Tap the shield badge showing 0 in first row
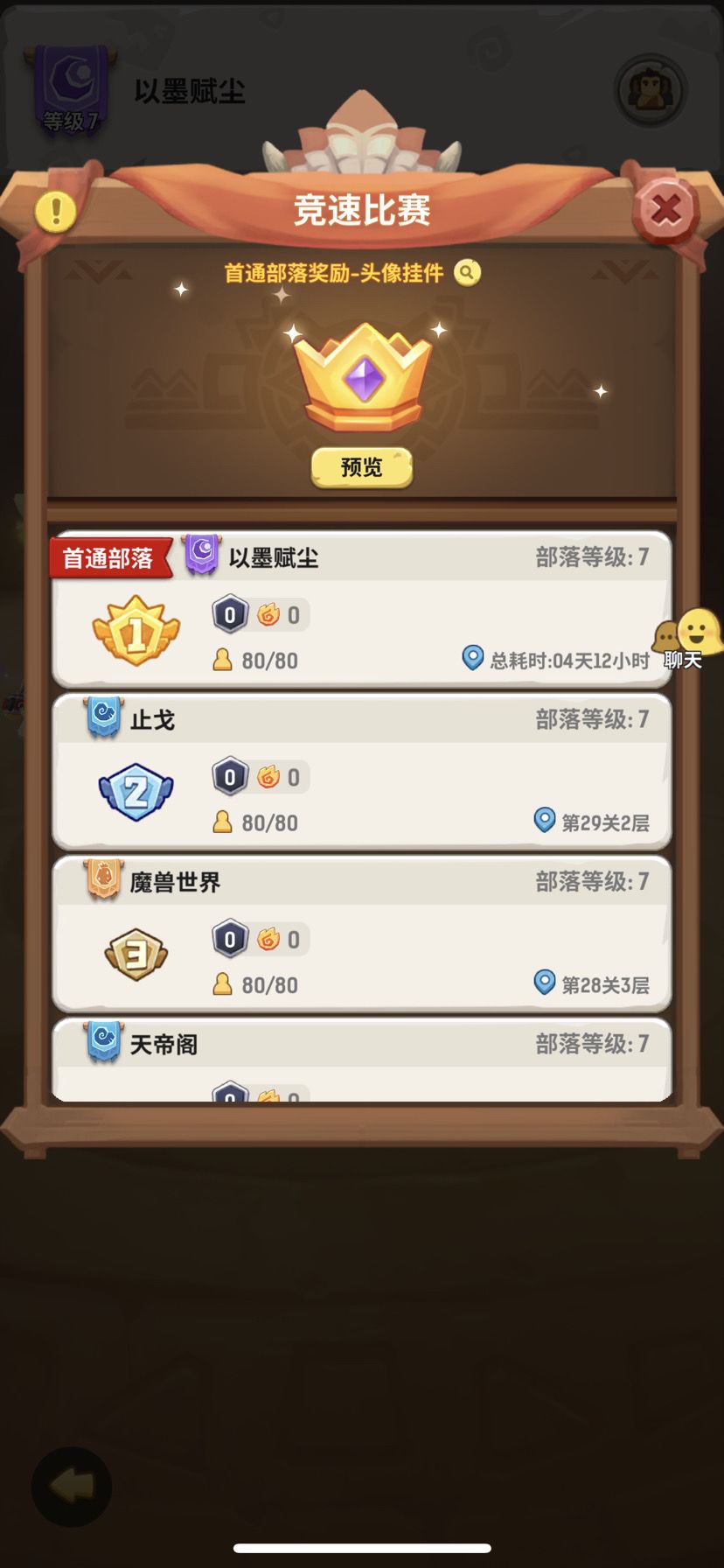This screenshot has height=1568, width=724. pos(229,613)
